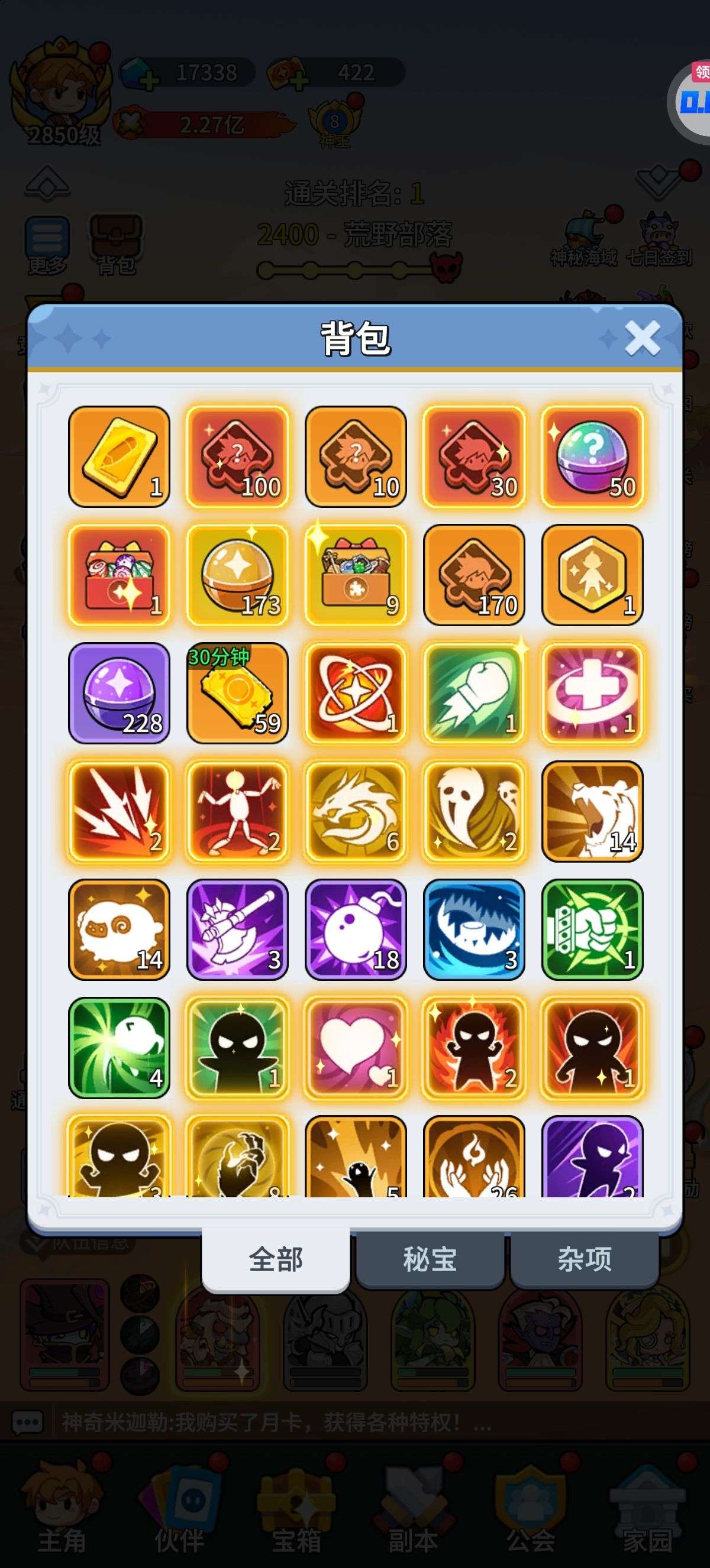Viewport: 710px width, 1568px height.
Task: Close the 背包 backpack dialog
Action: 642,338
